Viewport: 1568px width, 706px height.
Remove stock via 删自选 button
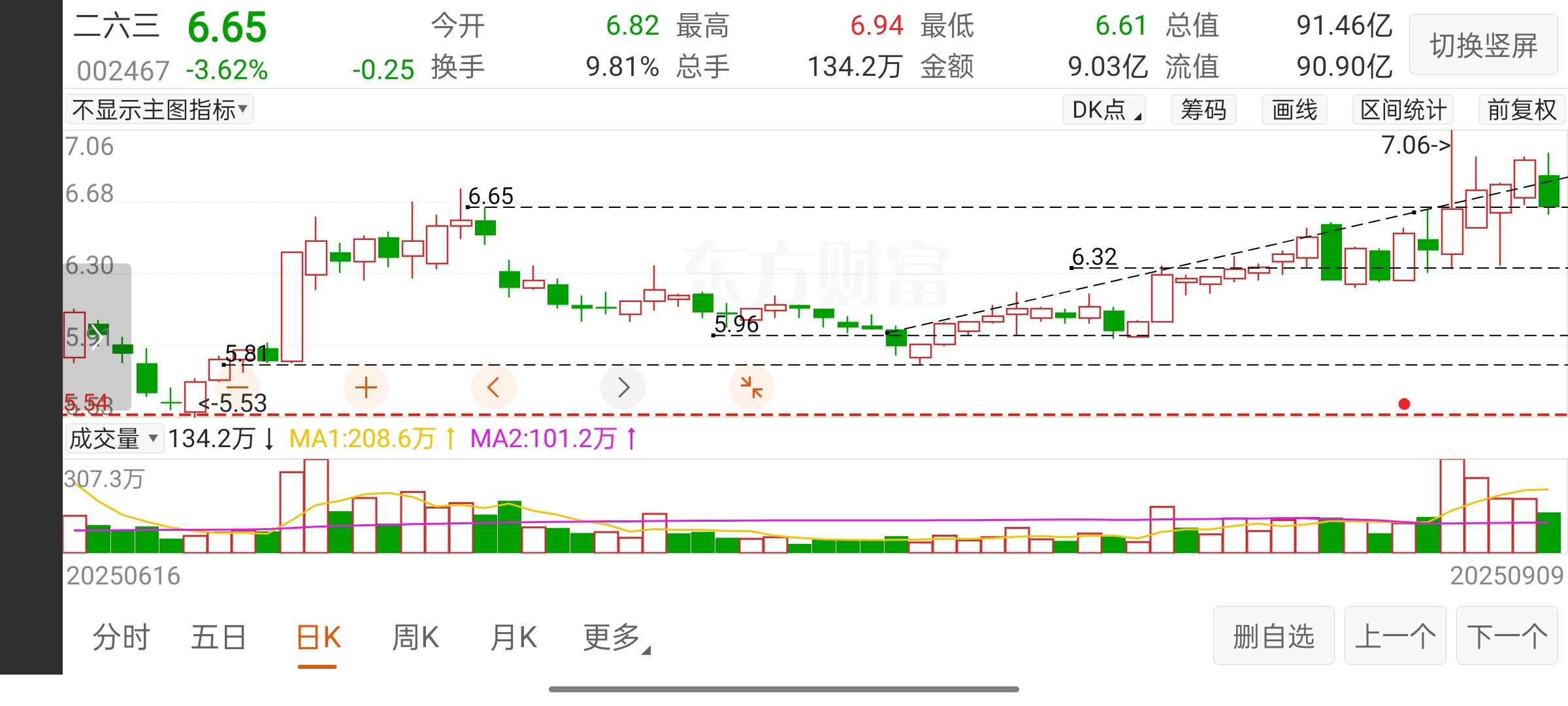pos(1273,636)
